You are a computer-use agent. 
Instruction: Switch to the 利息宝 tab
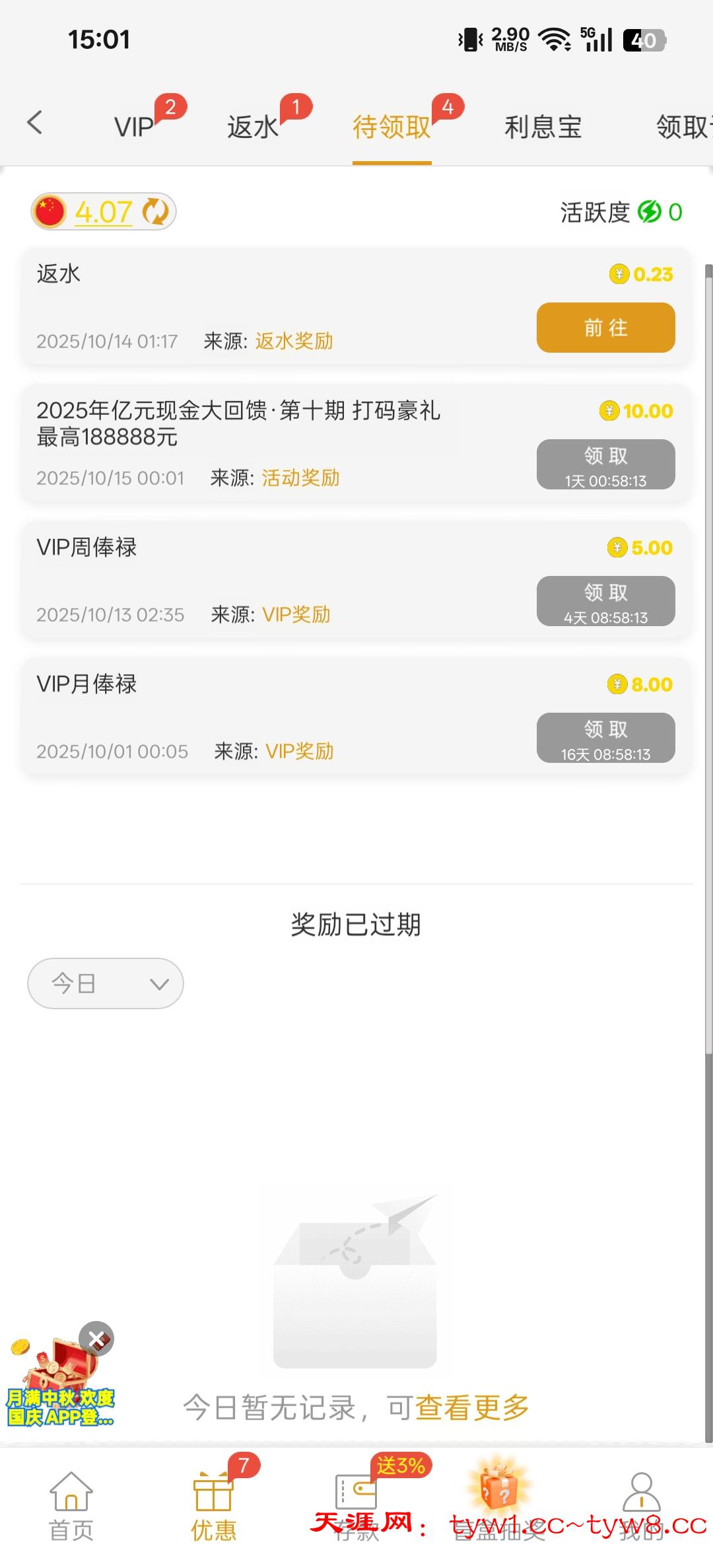(x=543, y=126)
